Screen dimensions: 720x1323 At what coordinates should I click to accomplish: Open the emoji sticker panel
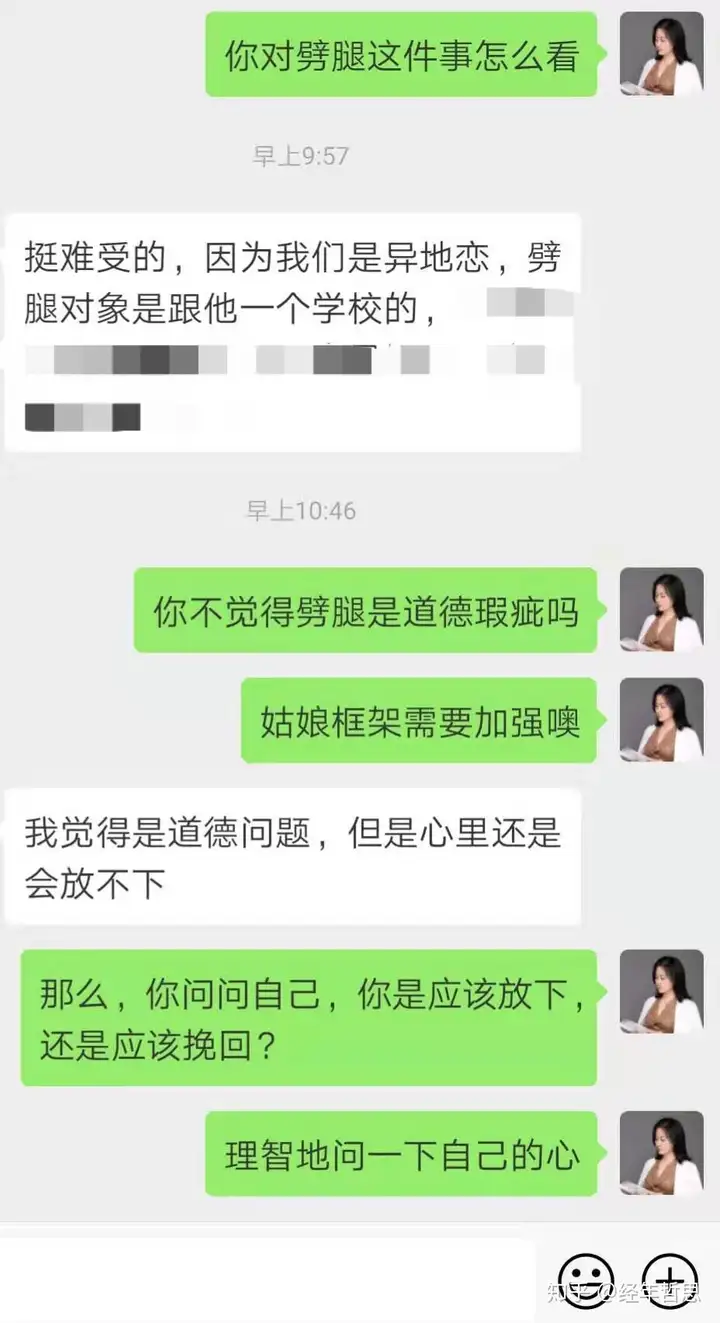[586, 1279]
